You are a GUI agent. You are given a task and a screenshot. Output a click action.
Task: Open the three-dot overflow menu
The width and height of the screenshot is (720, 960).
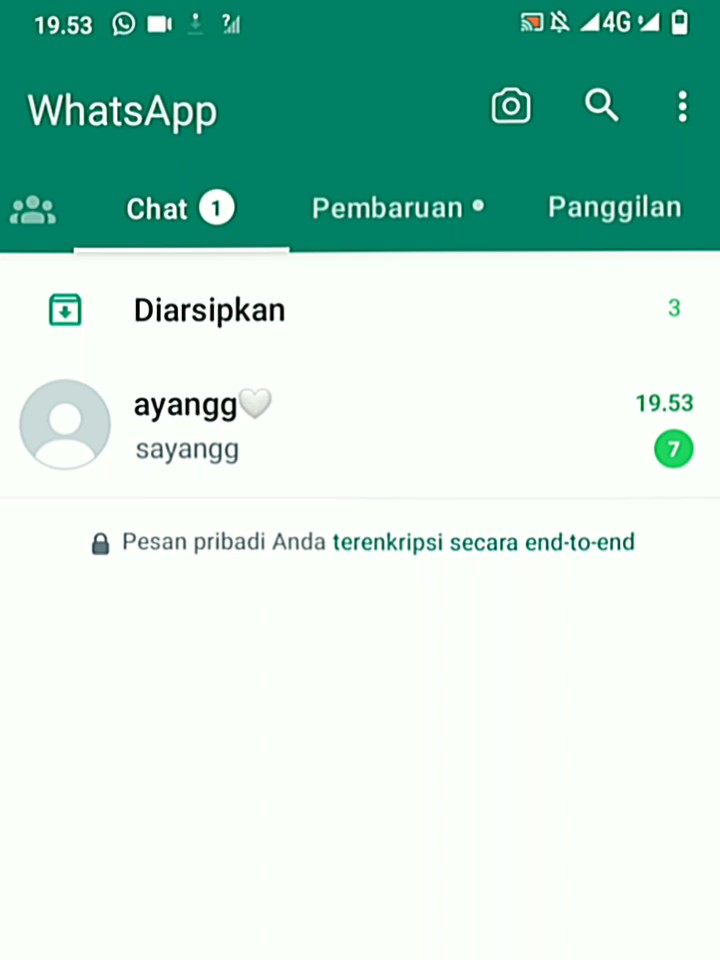click(682, 106)
